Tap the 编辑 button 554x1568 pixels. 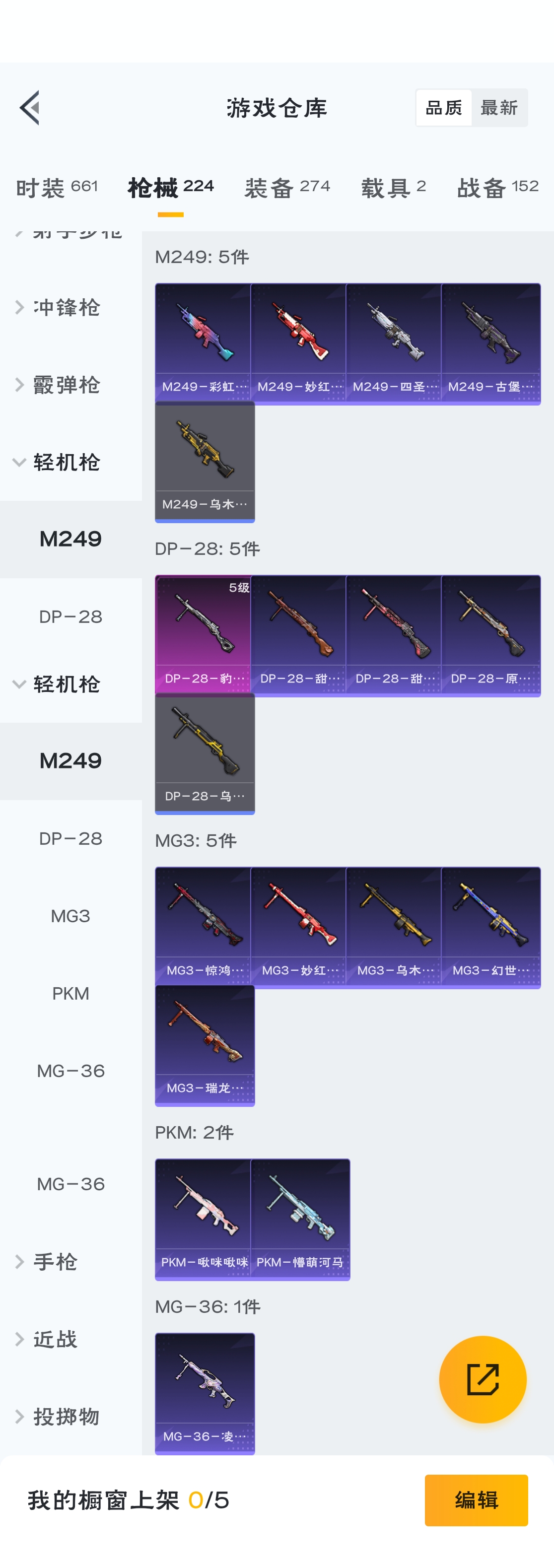(x=476, y=1500)
